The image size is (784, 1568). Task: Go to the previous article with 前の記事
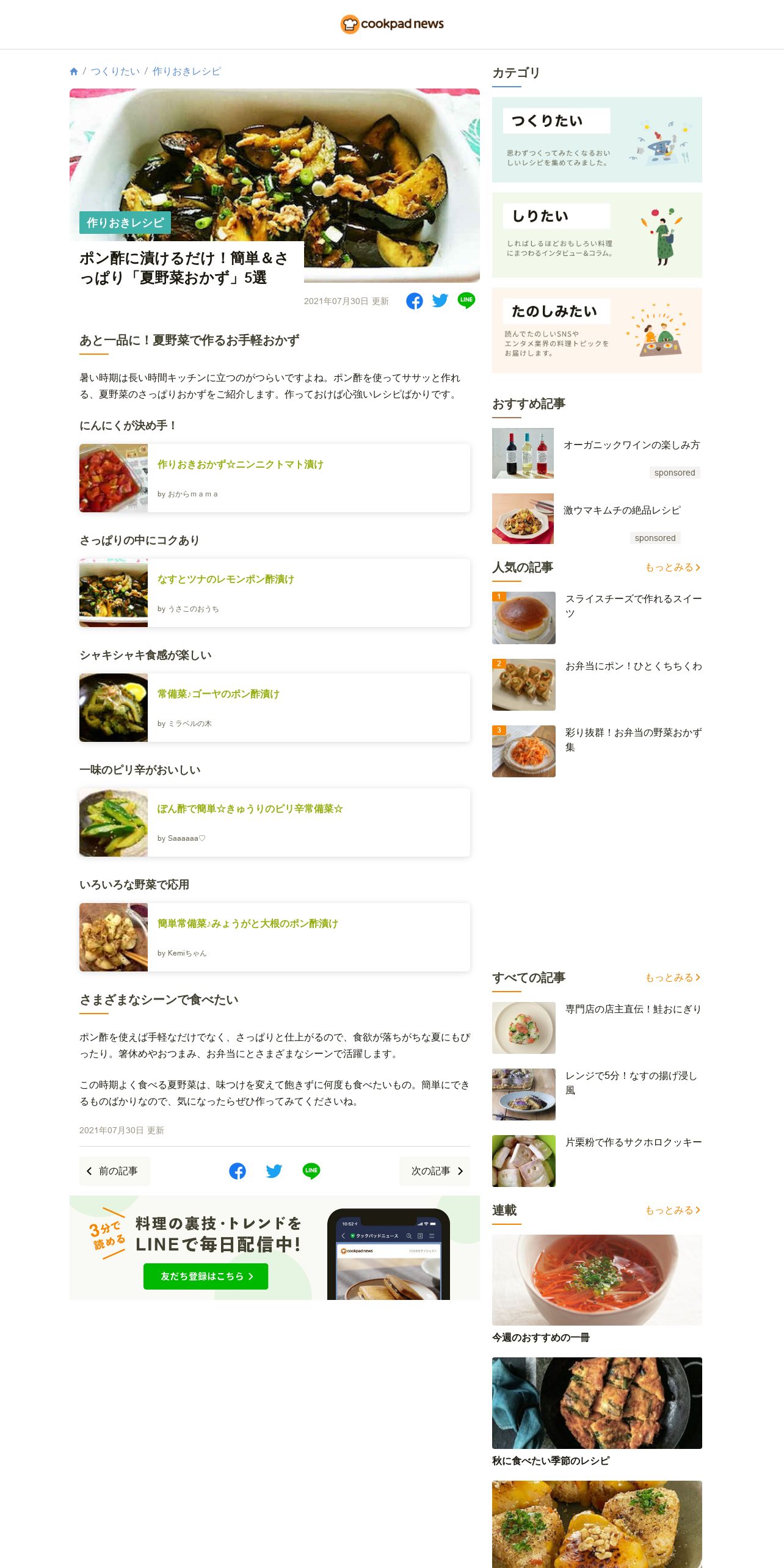pos(115,1171)
